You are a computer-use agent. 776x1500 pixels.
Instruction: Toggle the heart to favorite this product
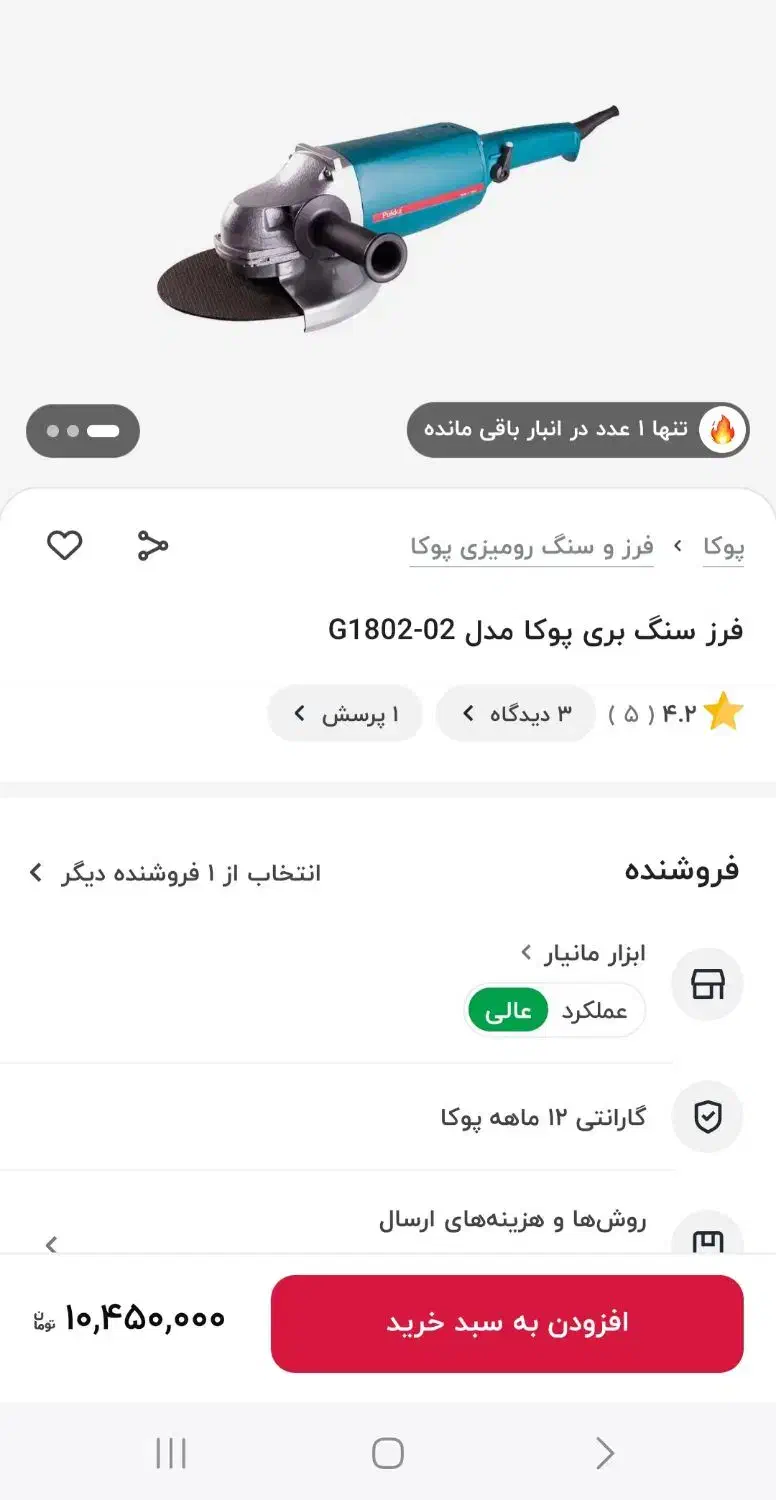point(65,545)
